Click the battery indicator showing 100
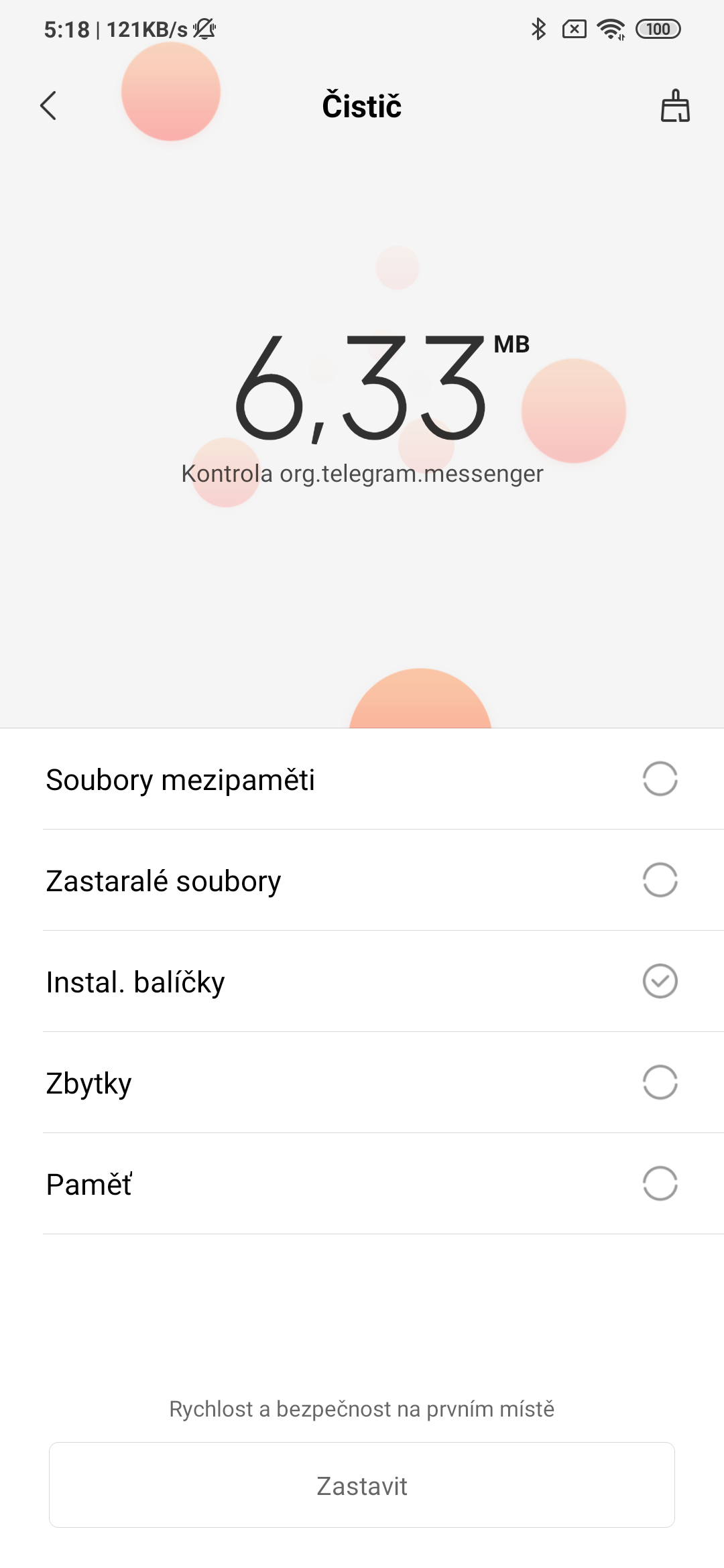Screen dimensions: 724x1568 click(657, 29)
